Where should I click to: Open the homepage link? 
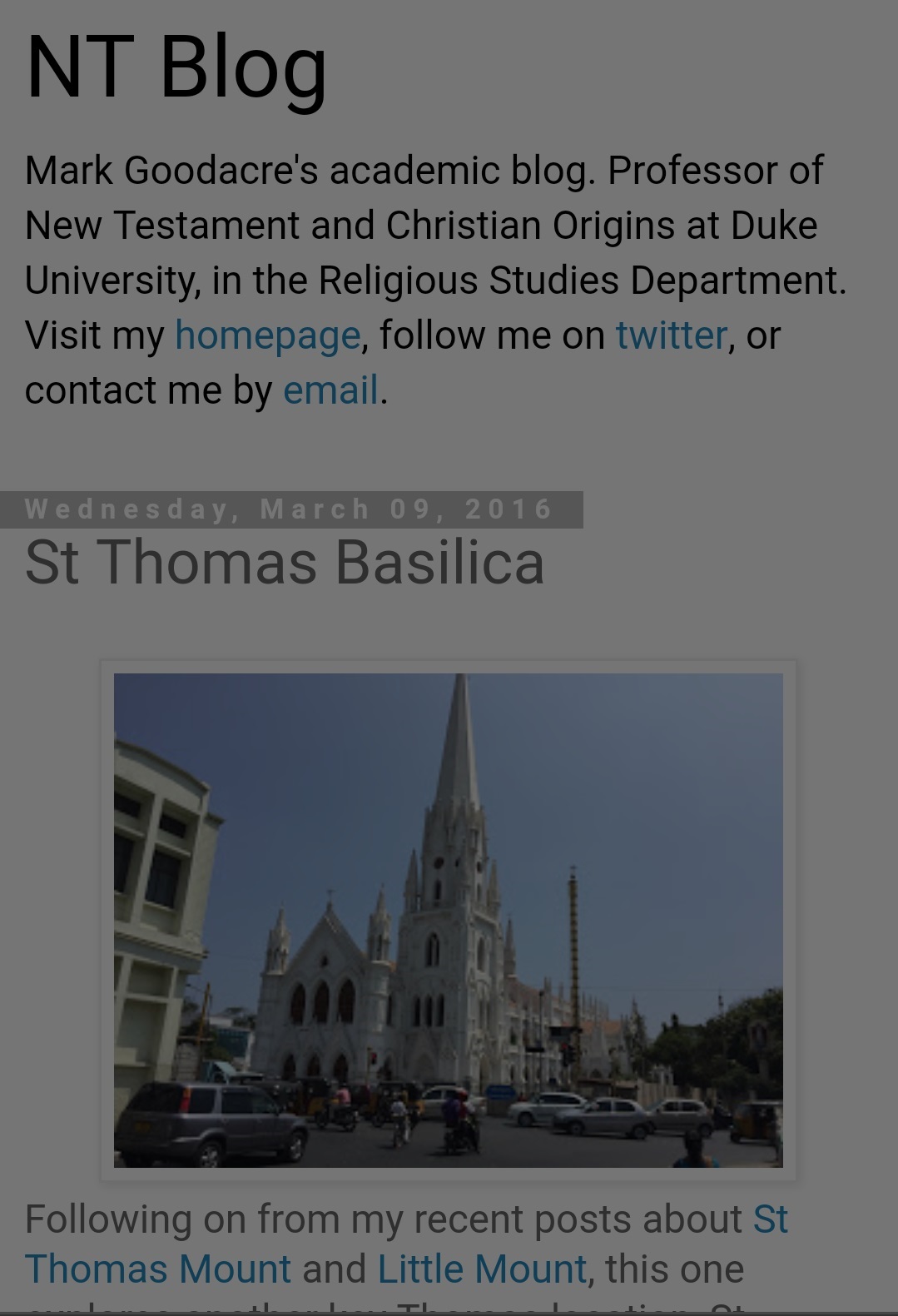tap(267, 335)
